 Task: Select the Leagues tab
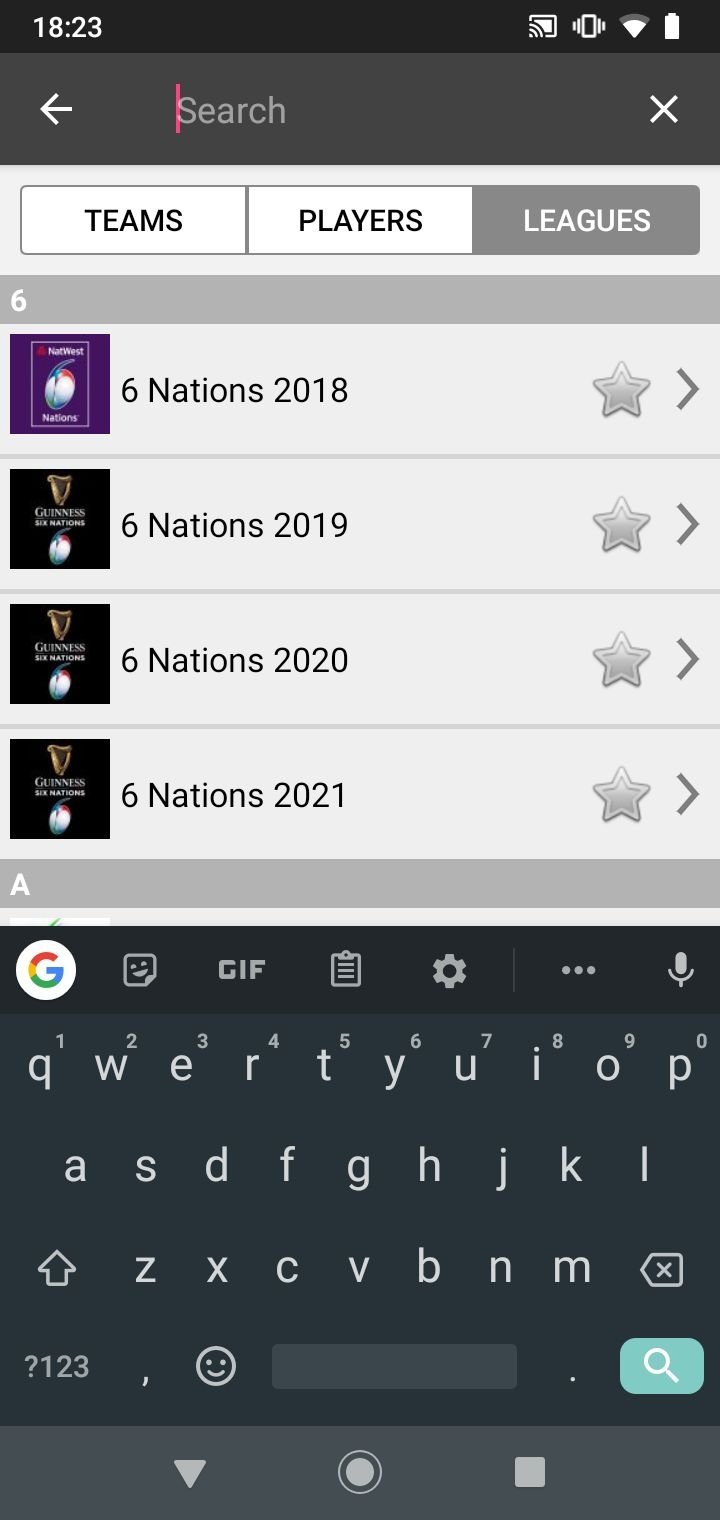[x=586, y=220]
